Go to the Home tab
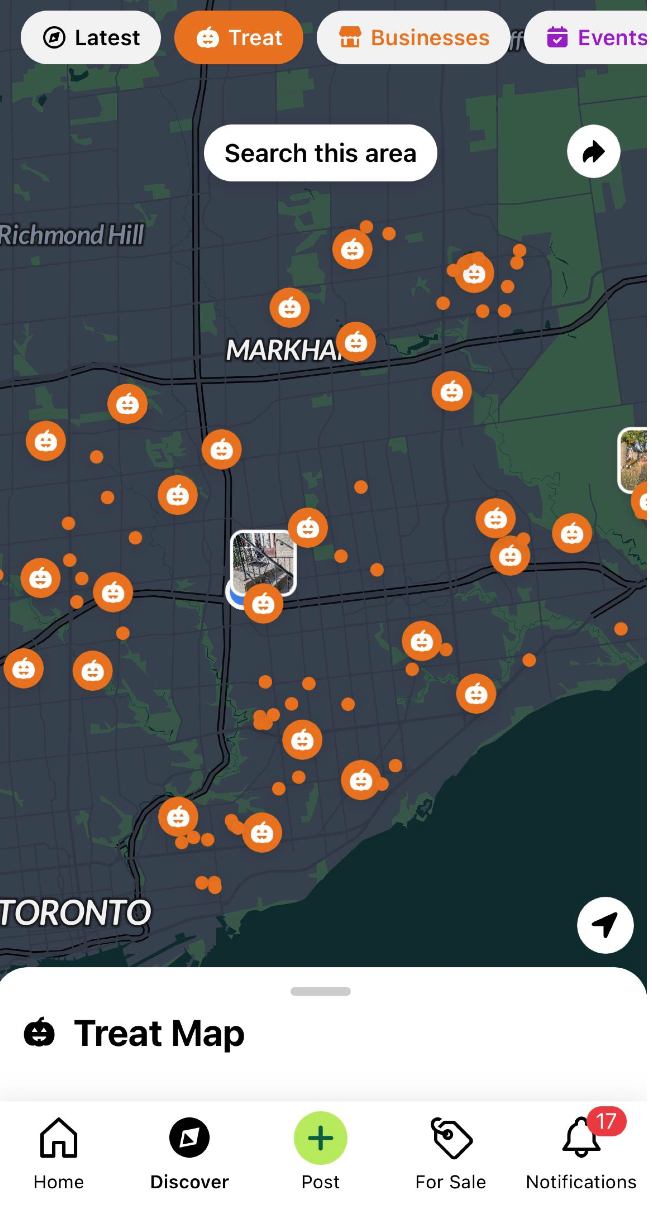 (59, 1153)
